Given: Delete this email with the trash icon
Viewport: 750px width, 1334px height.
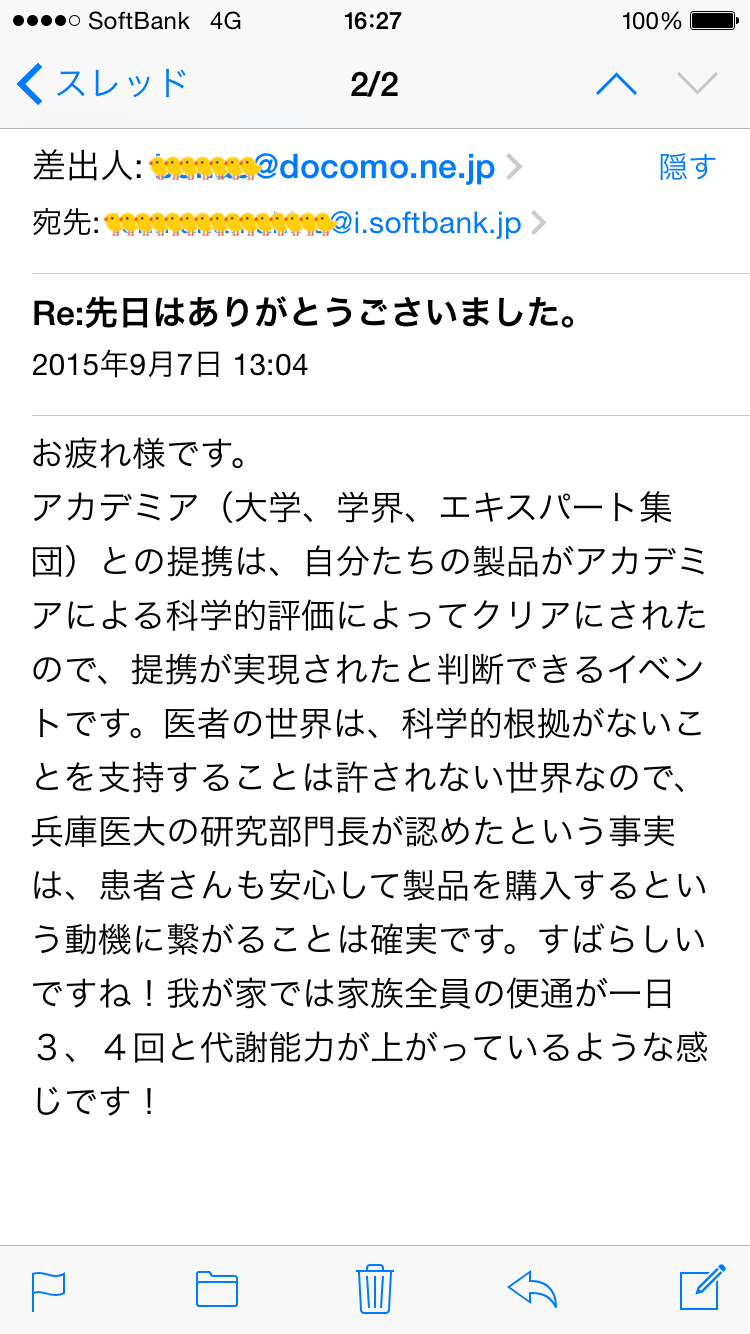Looking at the screenshot, I should click(375, 1288).
